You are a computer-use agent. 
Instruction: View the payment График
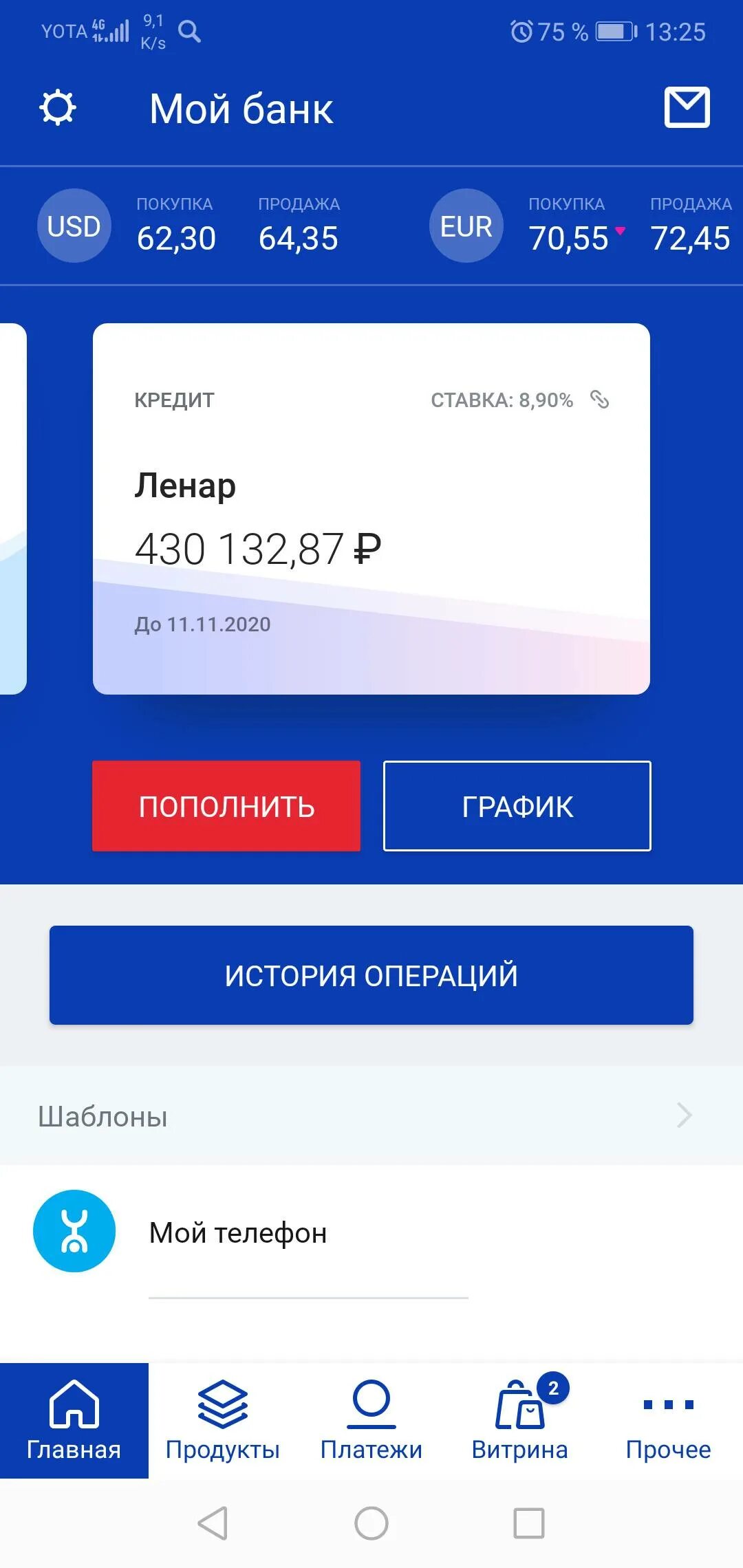point(517,806)
